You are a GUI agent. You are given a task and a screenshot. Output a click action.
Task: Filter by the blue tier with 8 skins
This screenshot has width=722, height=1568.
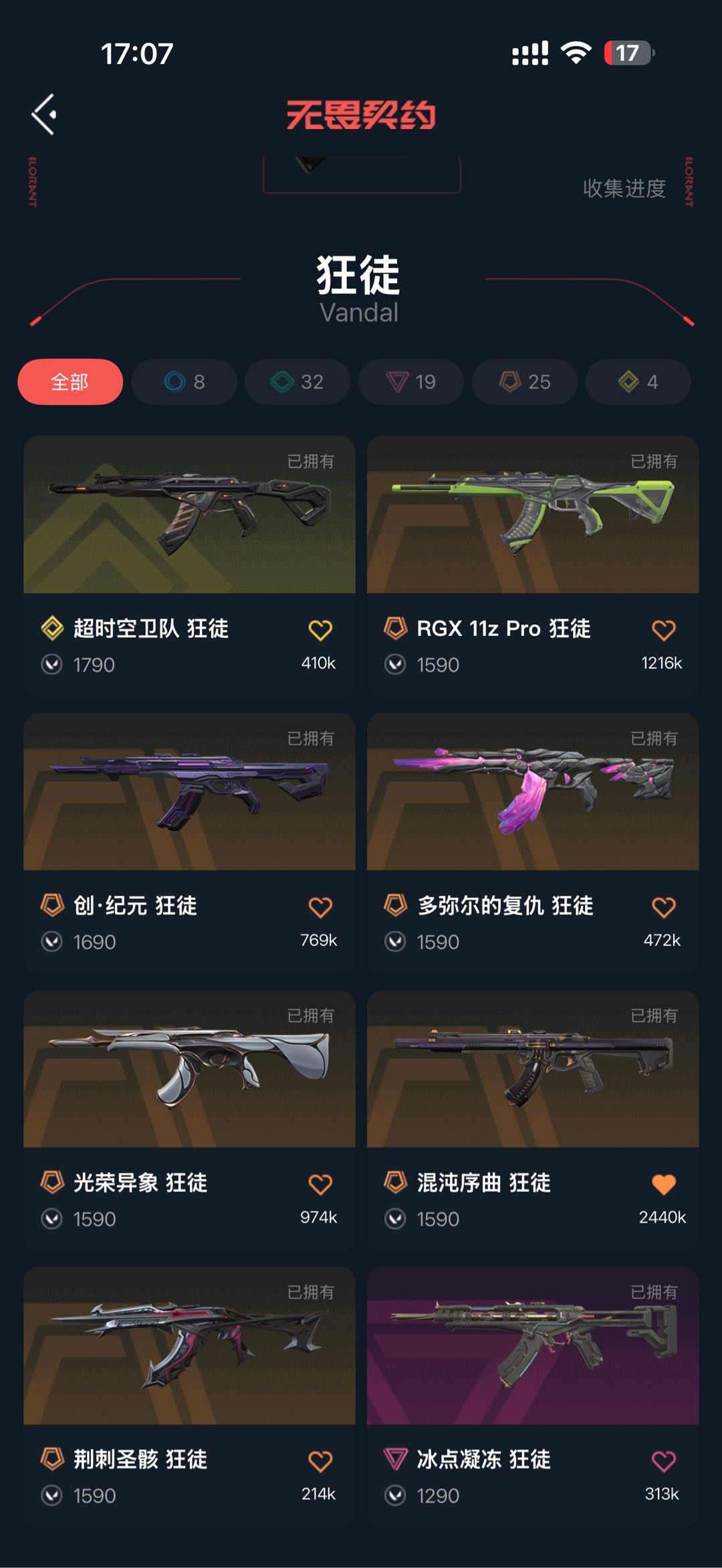pyautogui.click(x=185, y=382)
